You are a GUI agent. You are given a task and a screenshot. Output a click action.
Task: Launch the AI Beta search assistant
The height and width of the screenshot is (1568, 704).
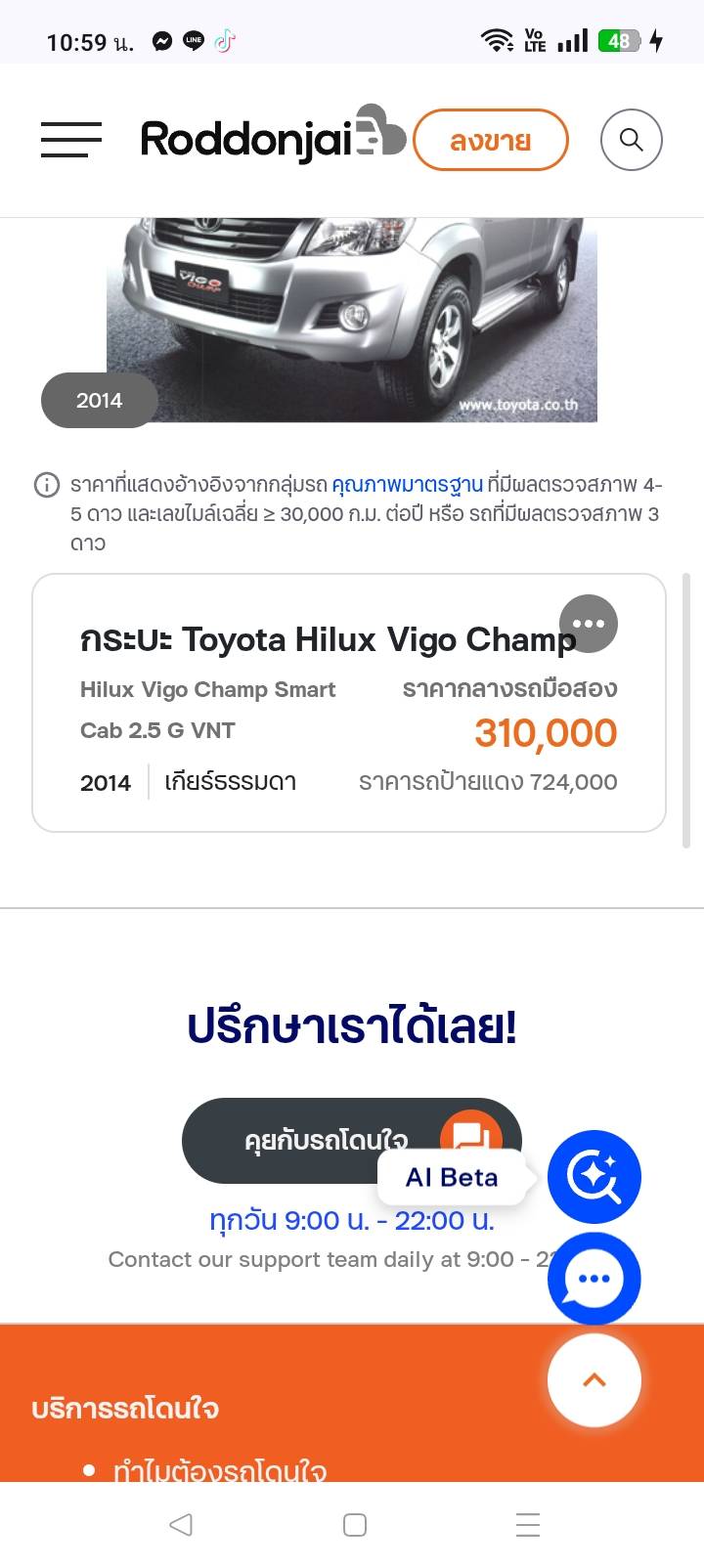pyautogui.click(x=594, y=1176)
